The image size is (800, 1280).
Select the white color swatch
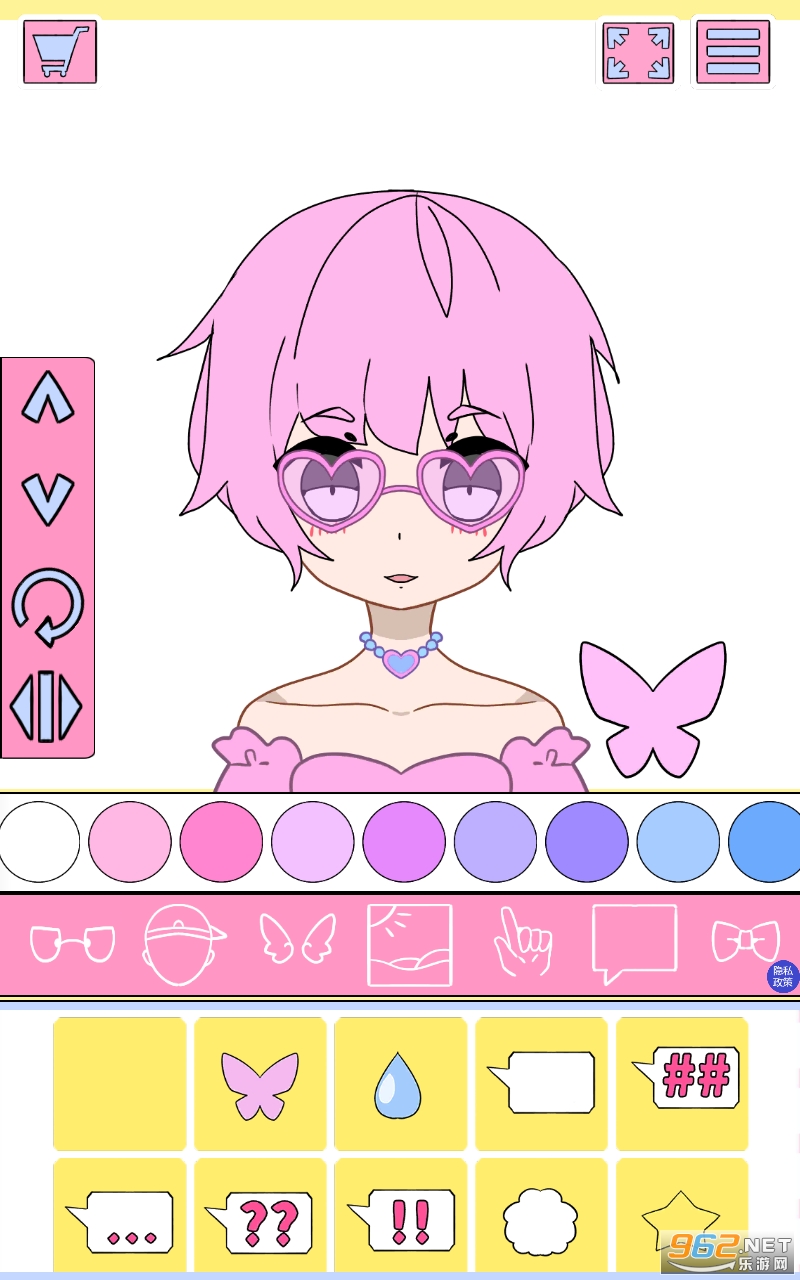click(39, 842)
